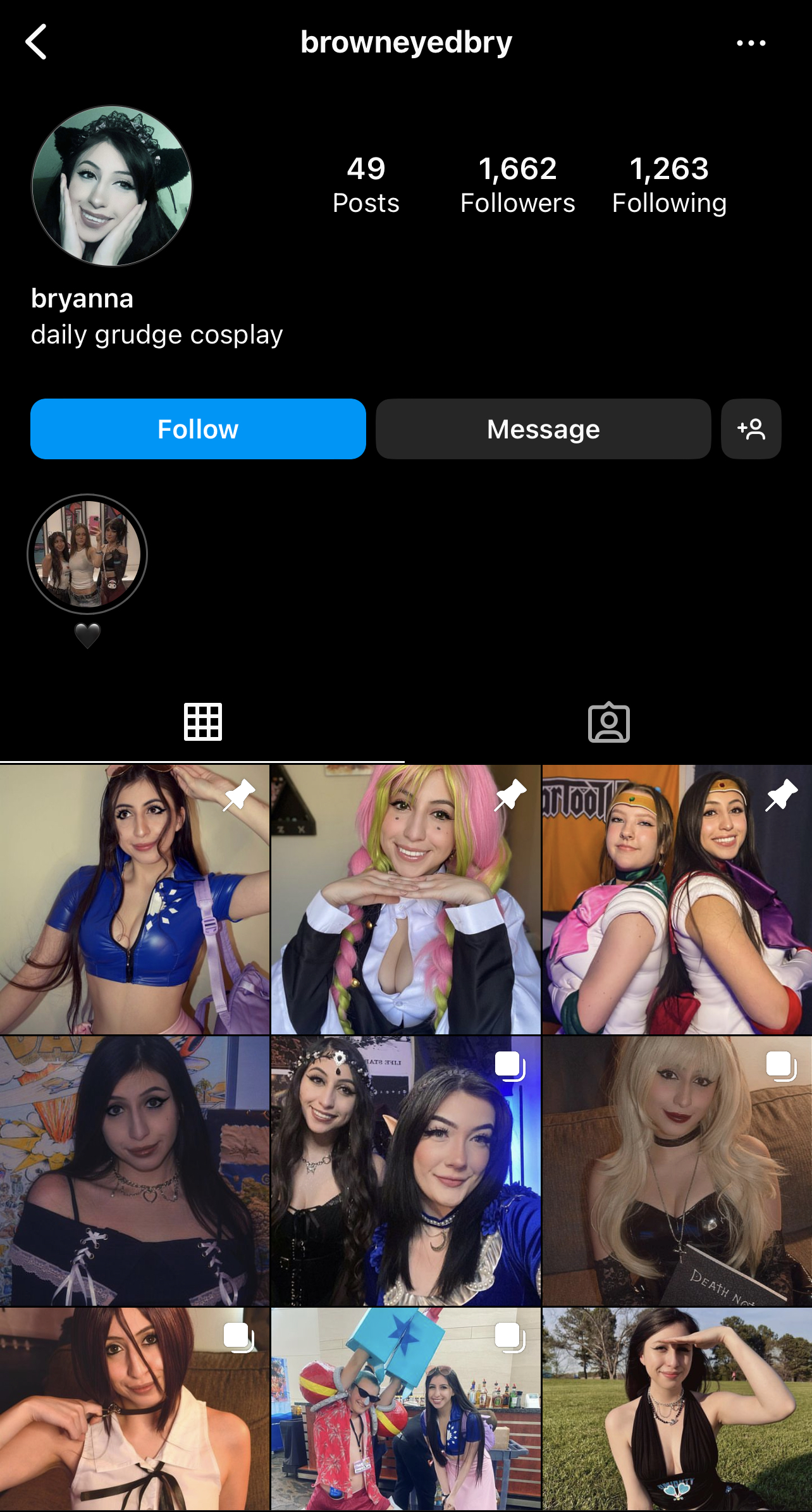This screenshot has height=1512, width=812.
Task: Go back using the top-left arrow
Action: tap(36, 42)
